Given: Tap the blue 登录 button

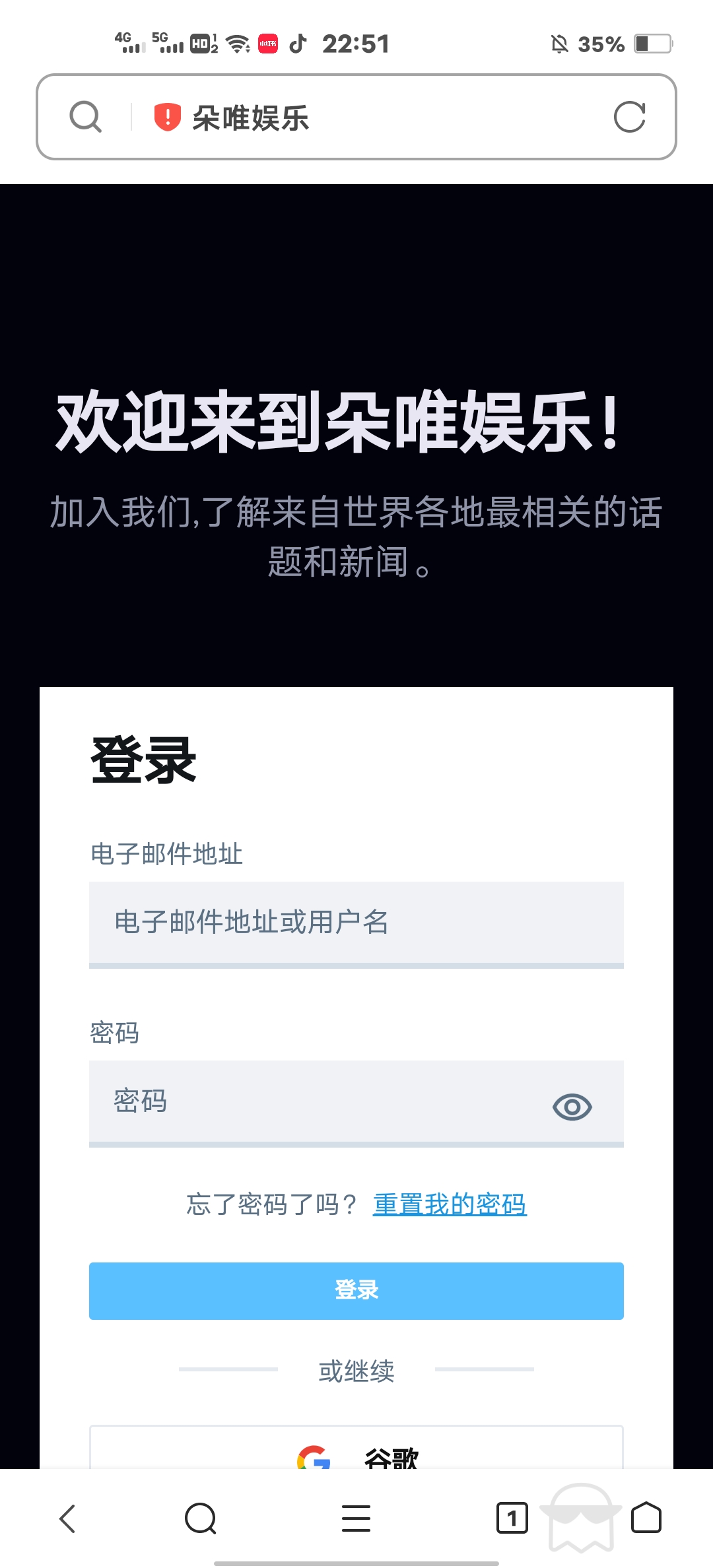Looking at the screenshot, I should (x=356, y=1290).
